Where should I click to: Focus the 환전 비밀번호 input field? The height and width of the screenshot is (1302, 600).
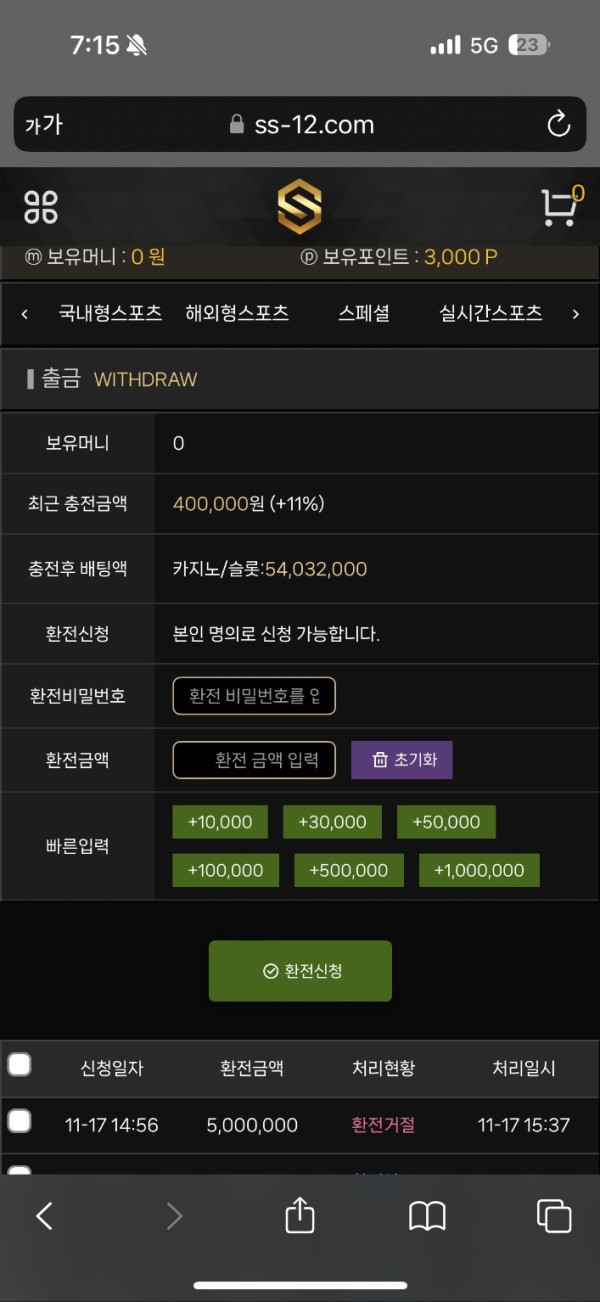click(x=254, y=696)
